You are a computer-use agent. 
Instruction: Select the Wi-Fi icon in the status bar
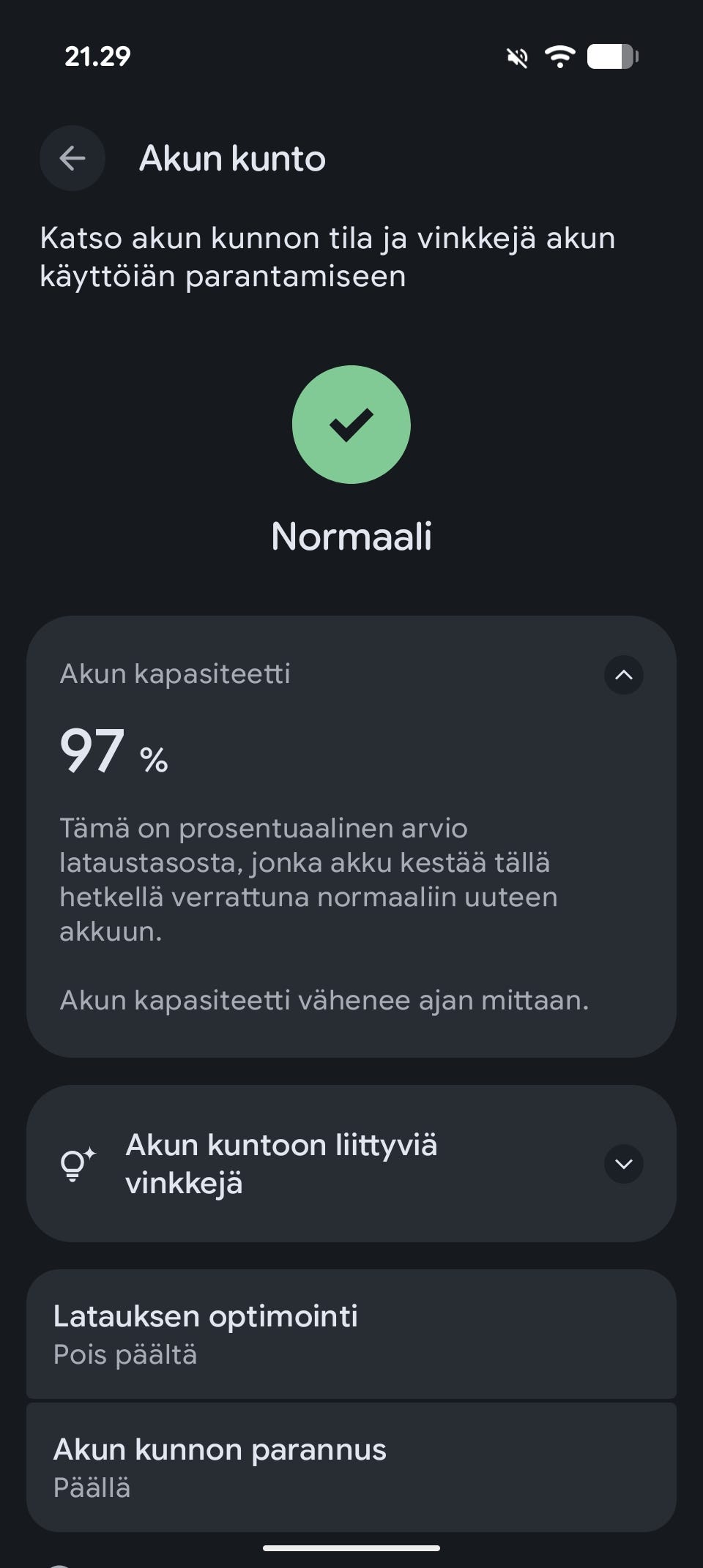coord(560,57)
